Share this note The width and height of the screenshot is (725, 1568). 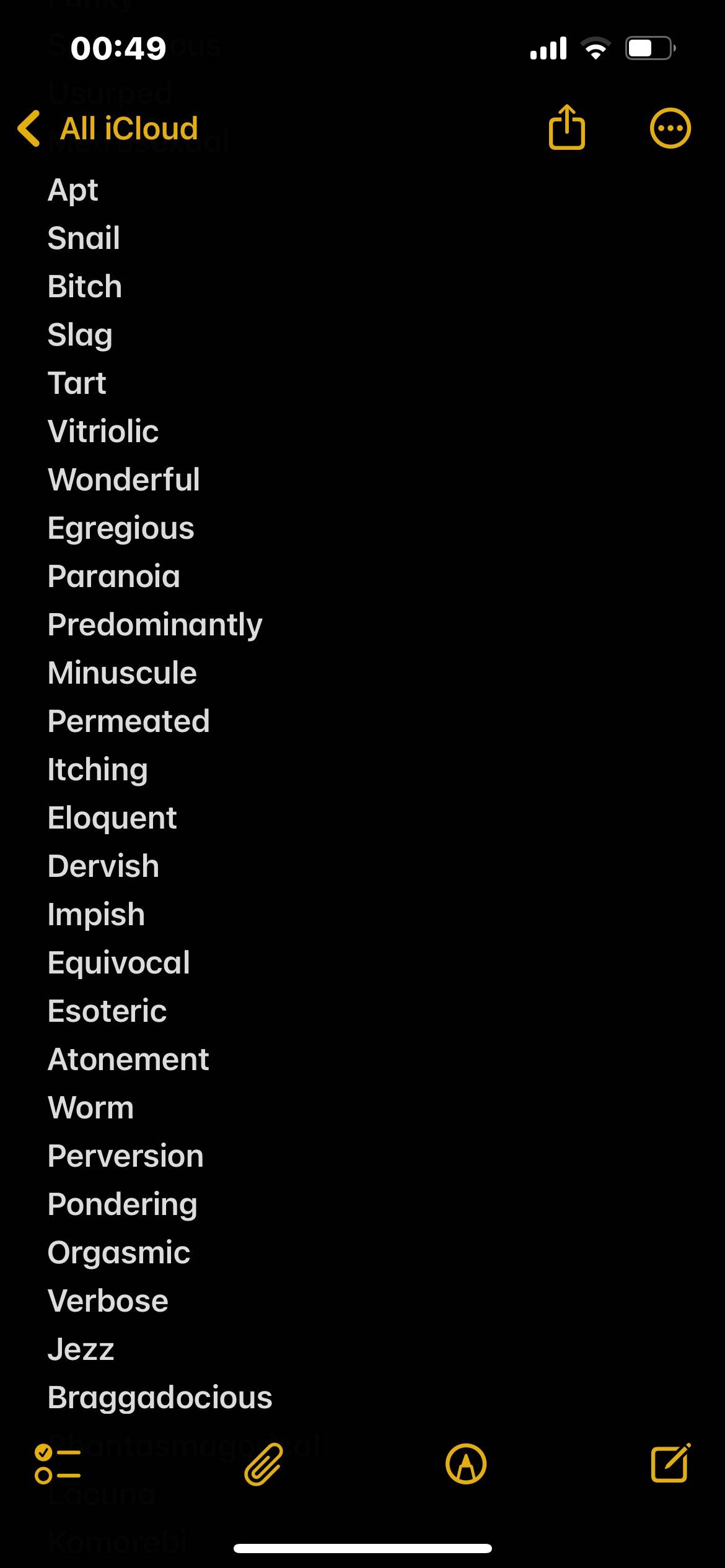pyautogui.click(x=566, y=127)
